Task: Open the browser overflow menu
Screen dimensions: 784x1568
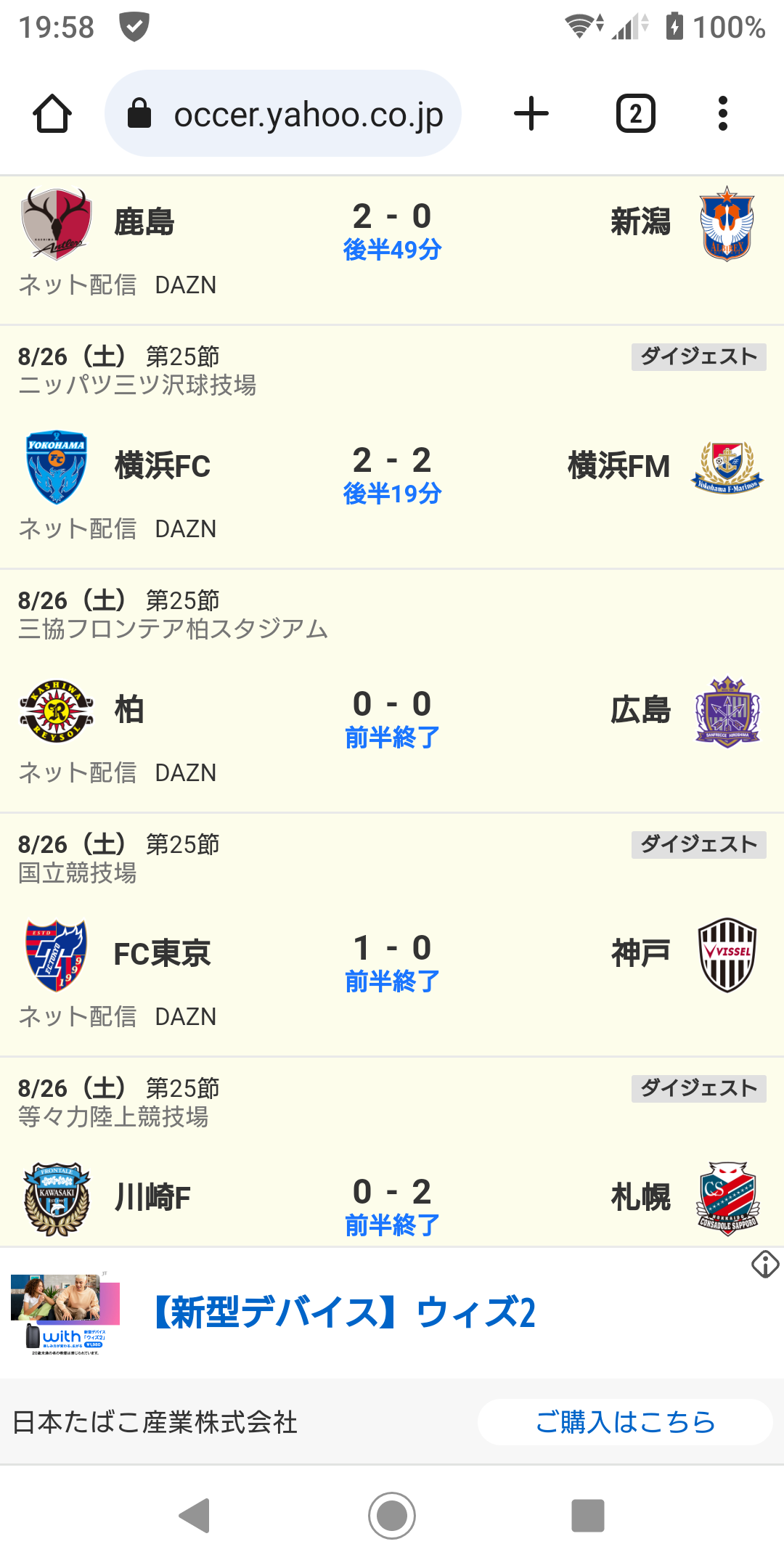Action: coord(722,114)
